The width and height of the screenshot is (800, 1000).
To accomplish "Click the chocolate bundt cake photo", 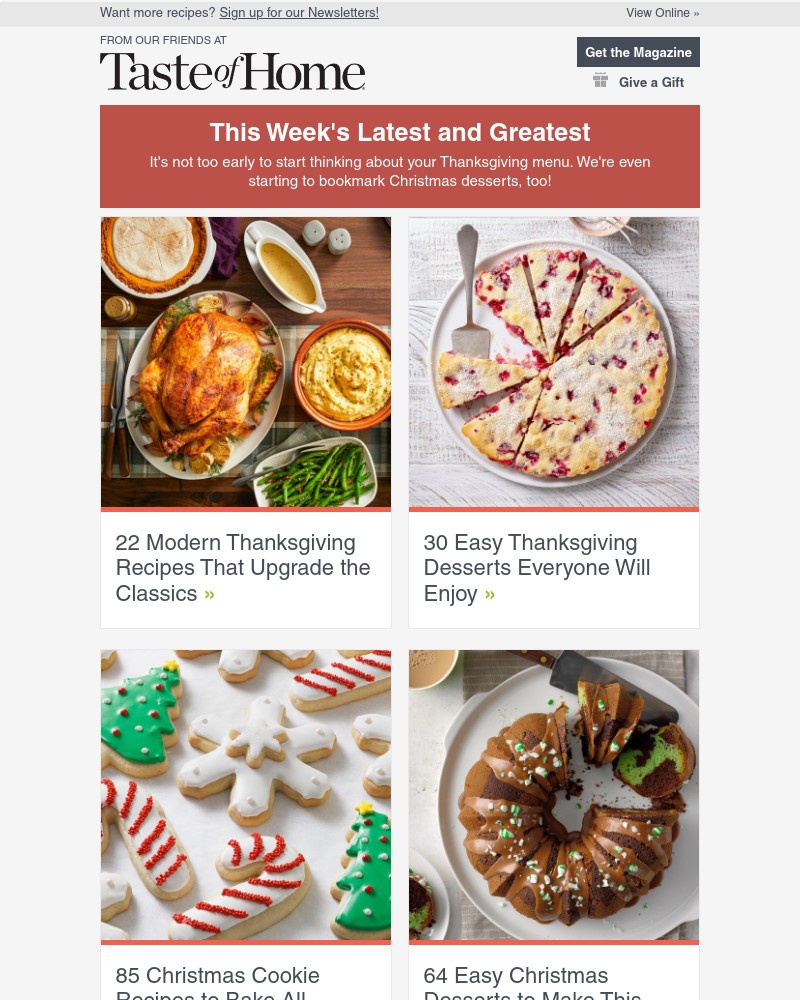I will tap(553, 795).
